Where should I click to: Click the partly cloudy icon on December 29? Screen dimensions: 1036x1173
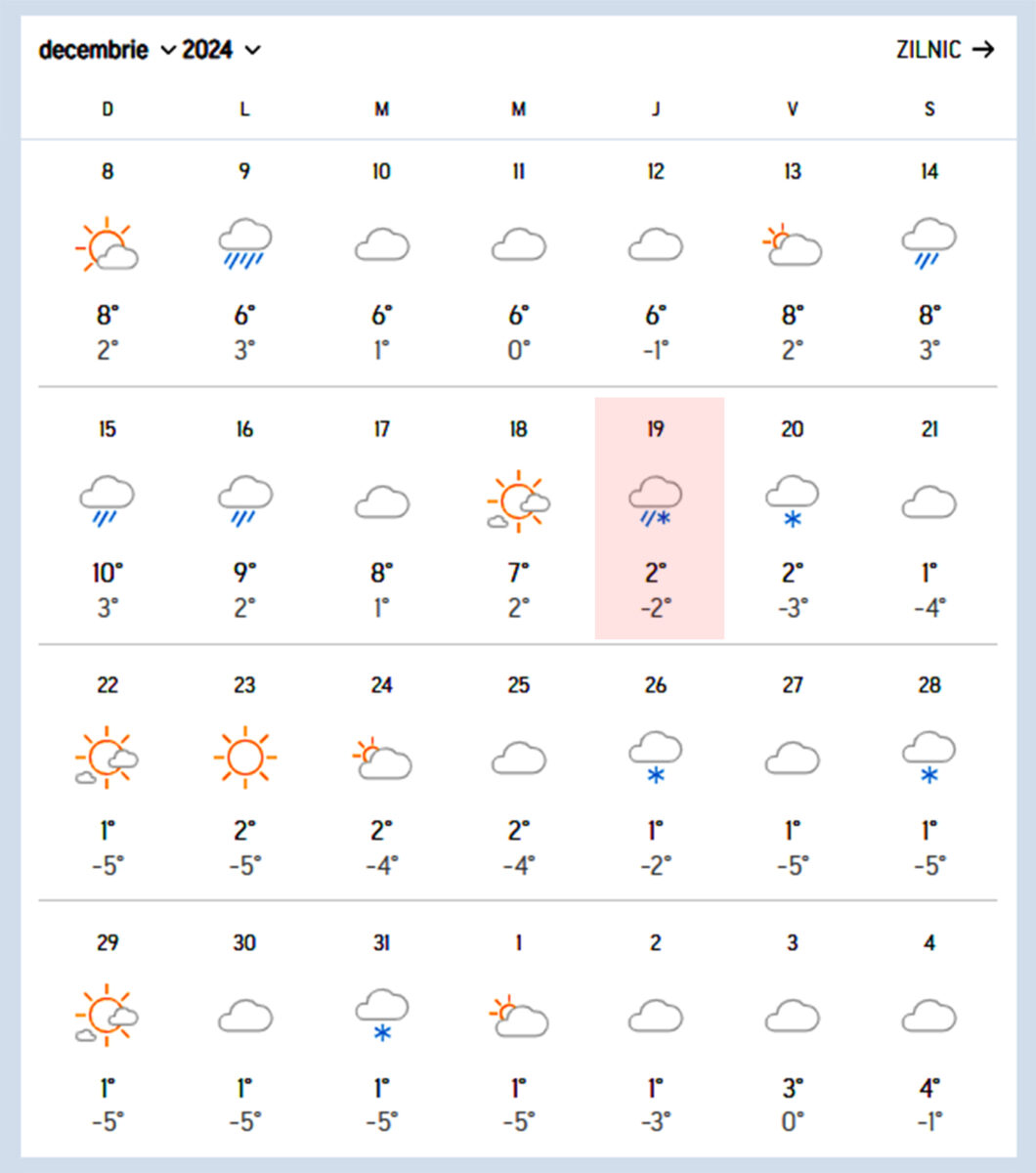pyautogui.click(x=108, y=1015)
